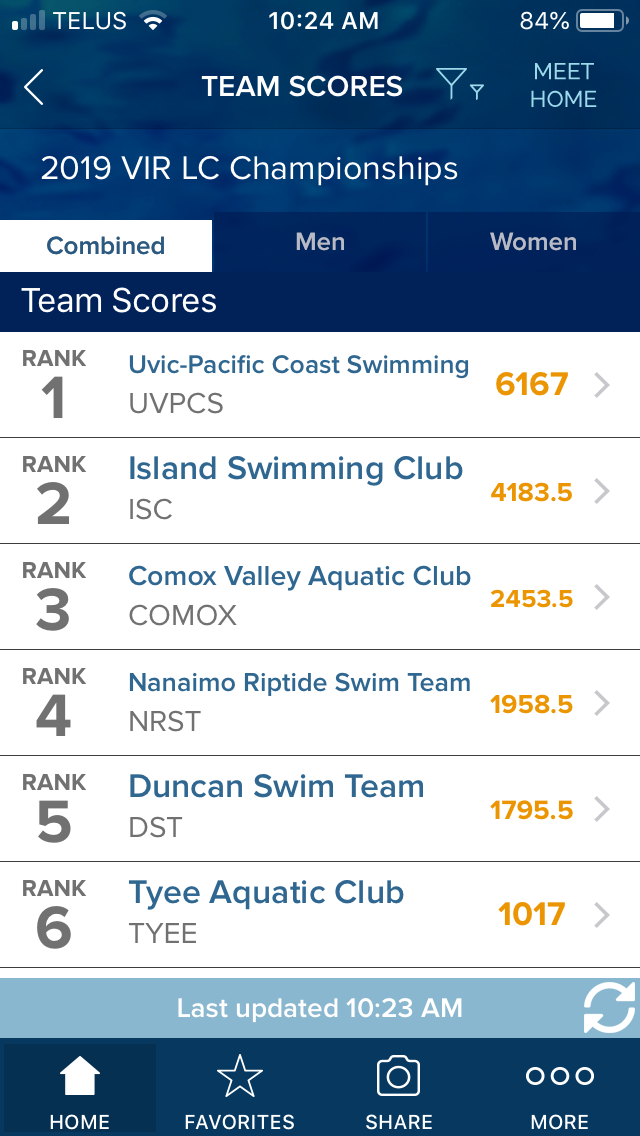The image size is (640, 1136).
Task: Go to Meet Home
Action: 563,86
